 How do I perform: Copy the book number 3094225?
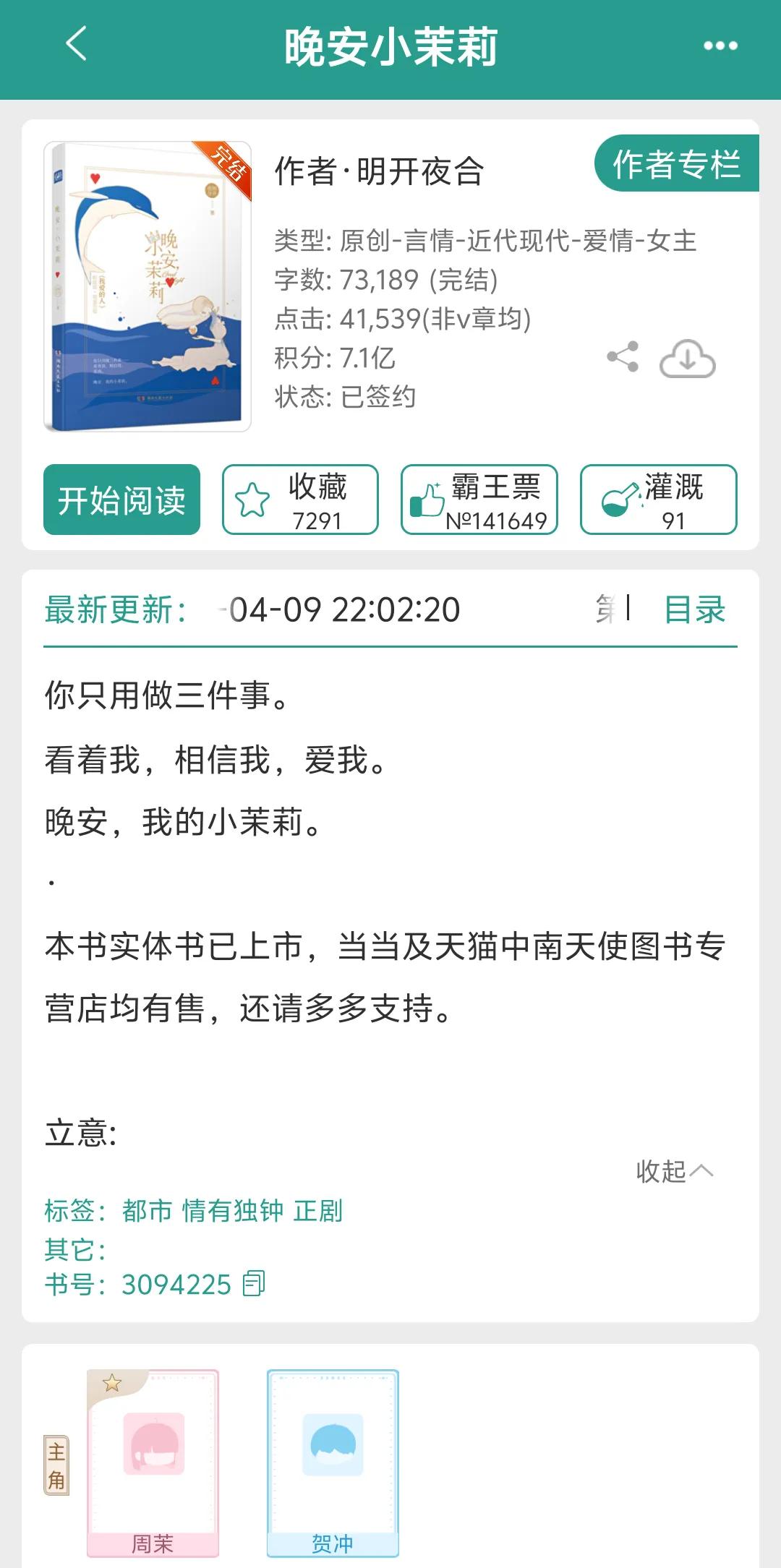(x=254, y=1284)
